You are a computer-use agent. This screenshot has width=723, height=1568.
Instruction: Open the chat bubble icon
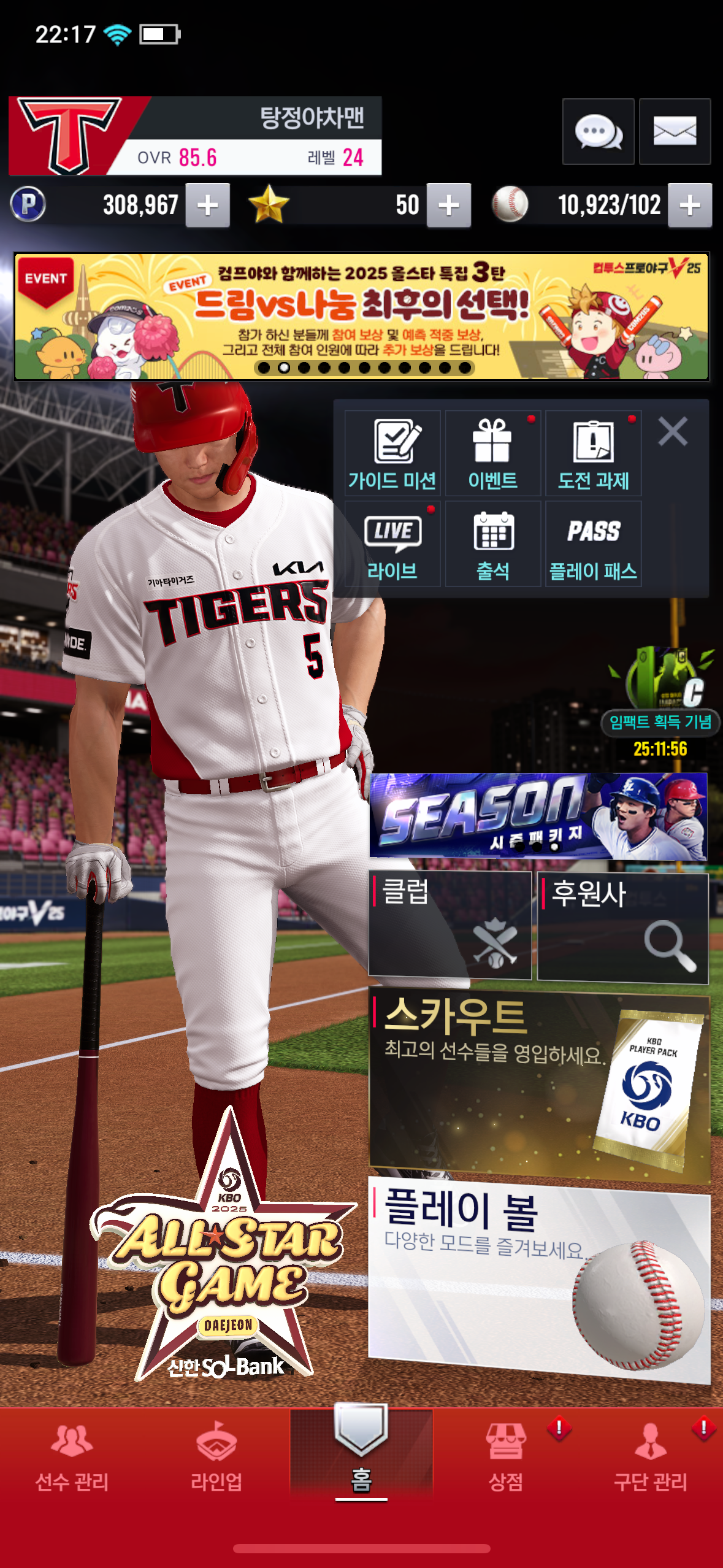tap(598, 131)
